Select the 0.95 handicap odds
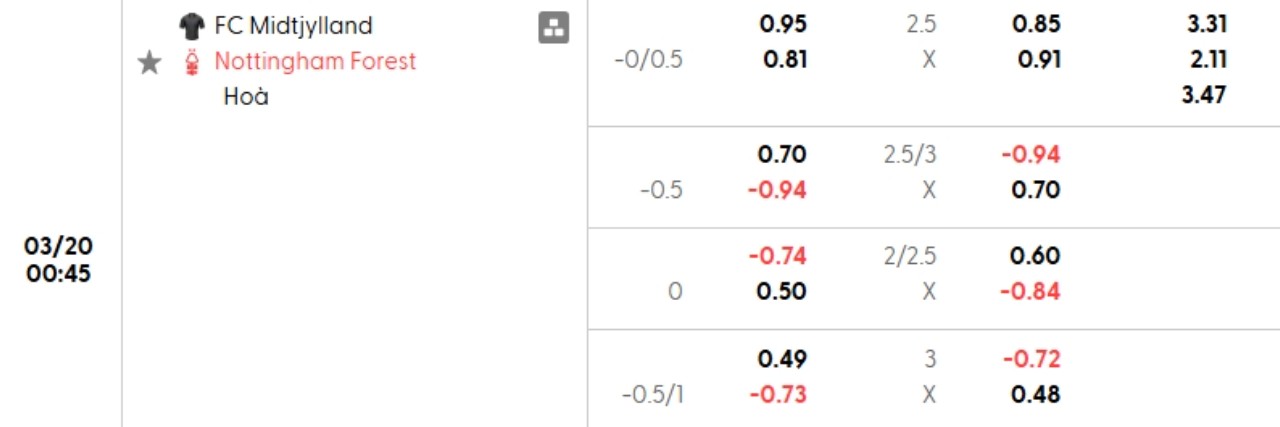 (784, 24)
